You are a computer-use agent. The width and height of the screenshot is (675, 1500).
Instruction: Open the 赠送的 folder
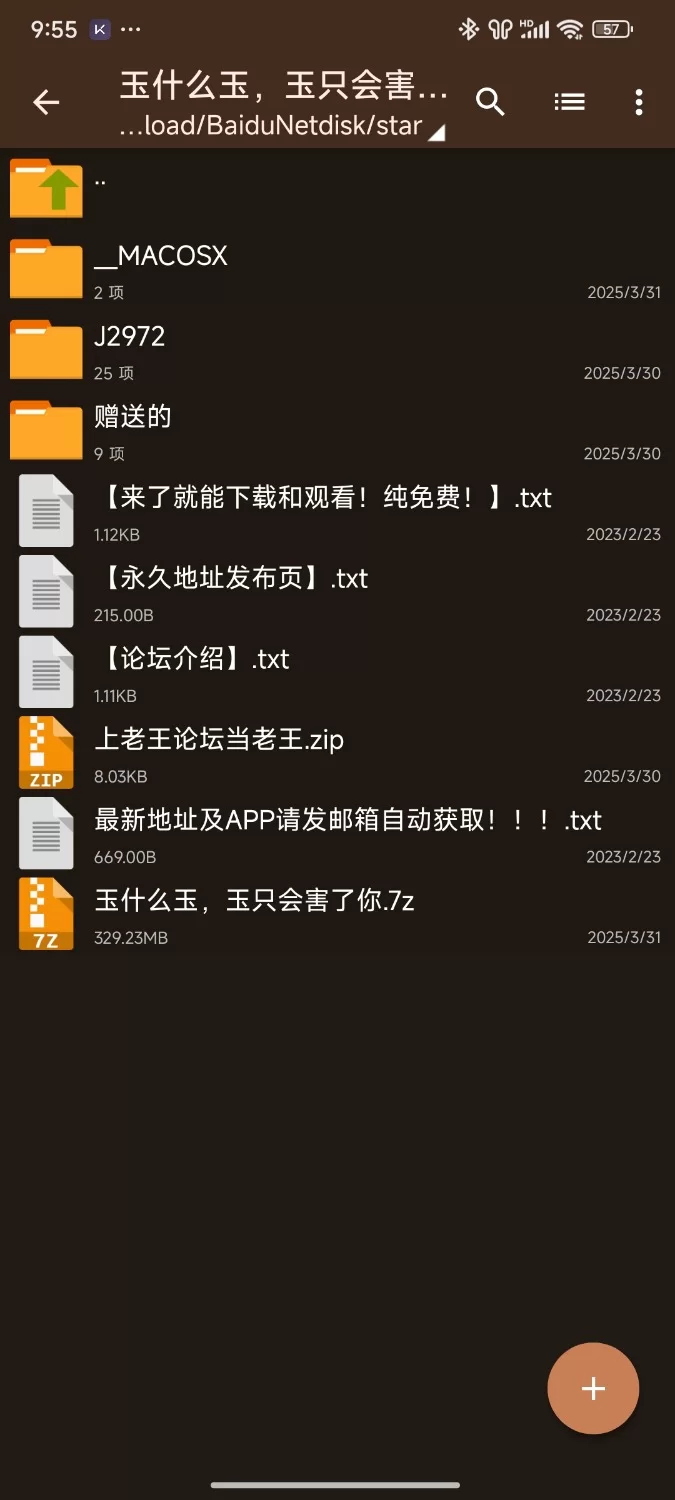click(337, 431)
